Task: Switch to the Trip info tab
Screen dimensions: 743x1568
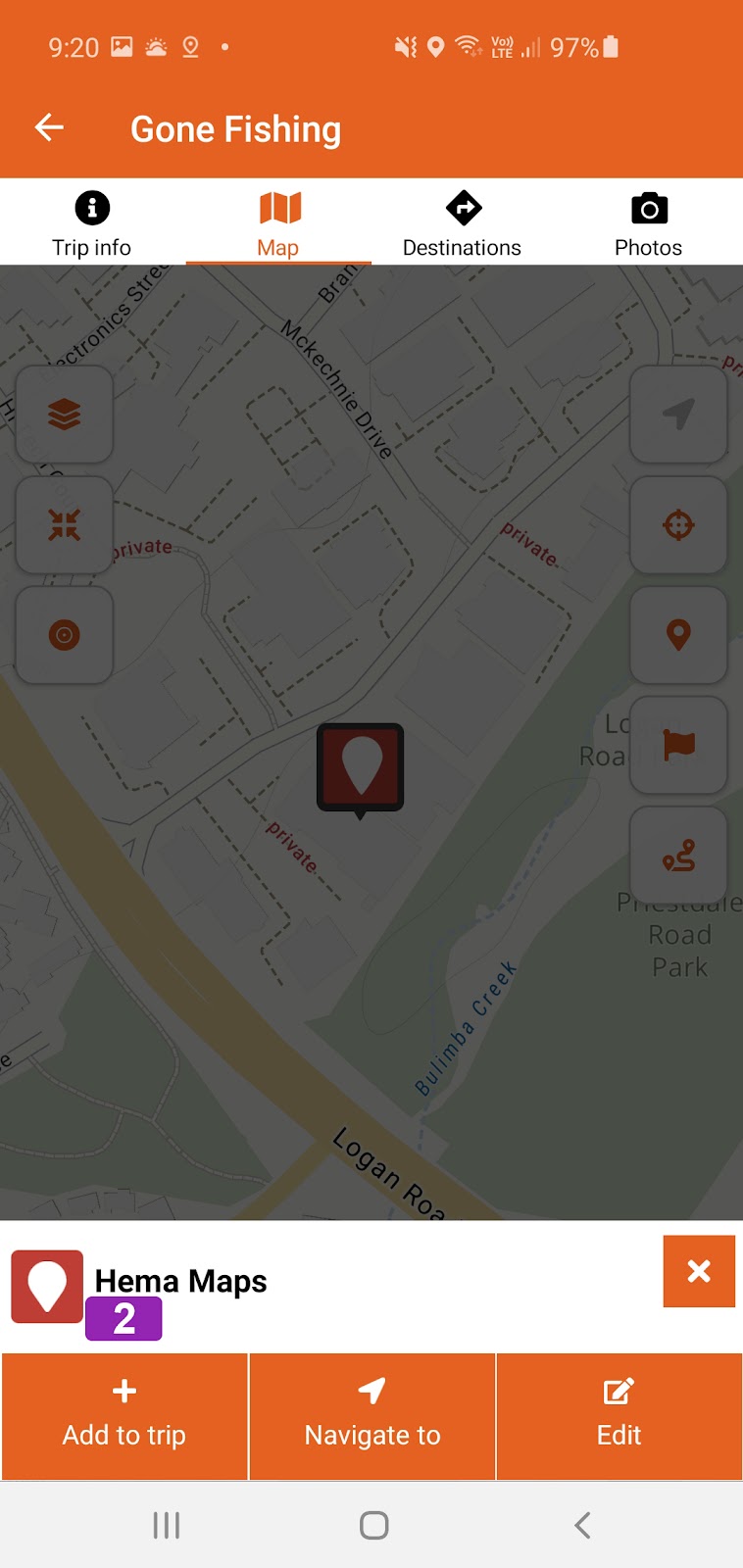Action: tap(92, 223)
